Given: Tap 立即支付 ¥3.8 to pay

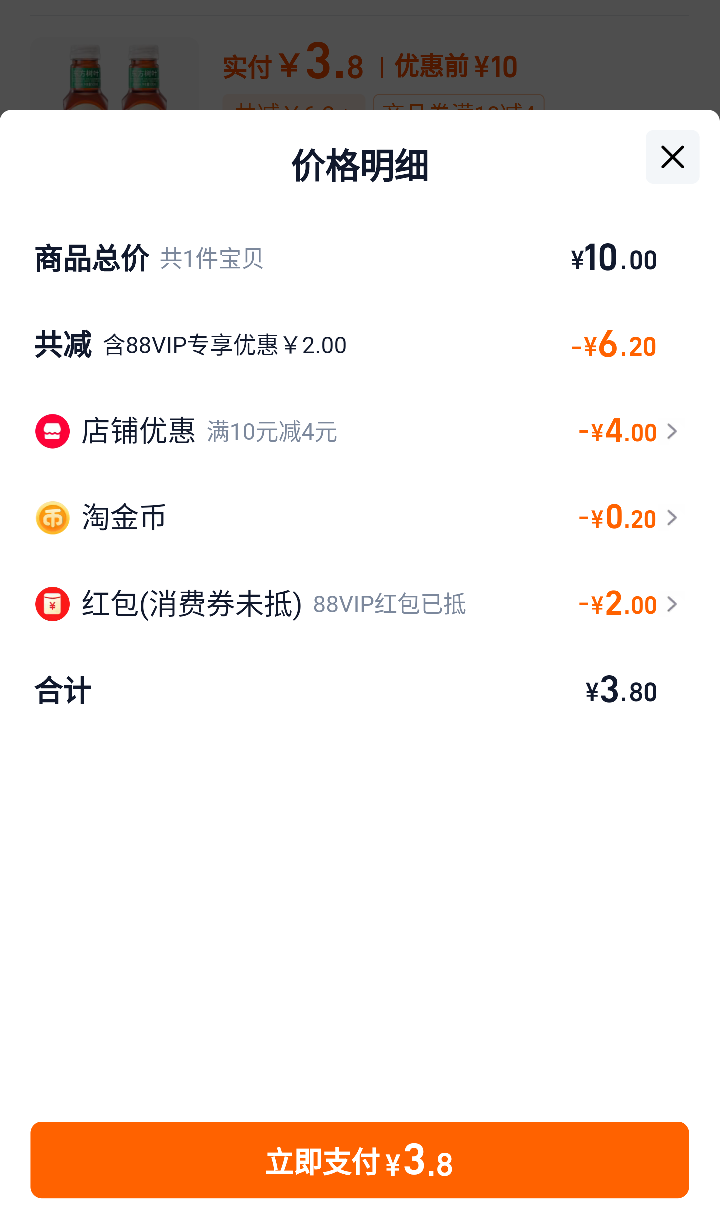Looking at the screenshot, I should pyautogui.click(x=359, y=1160).
